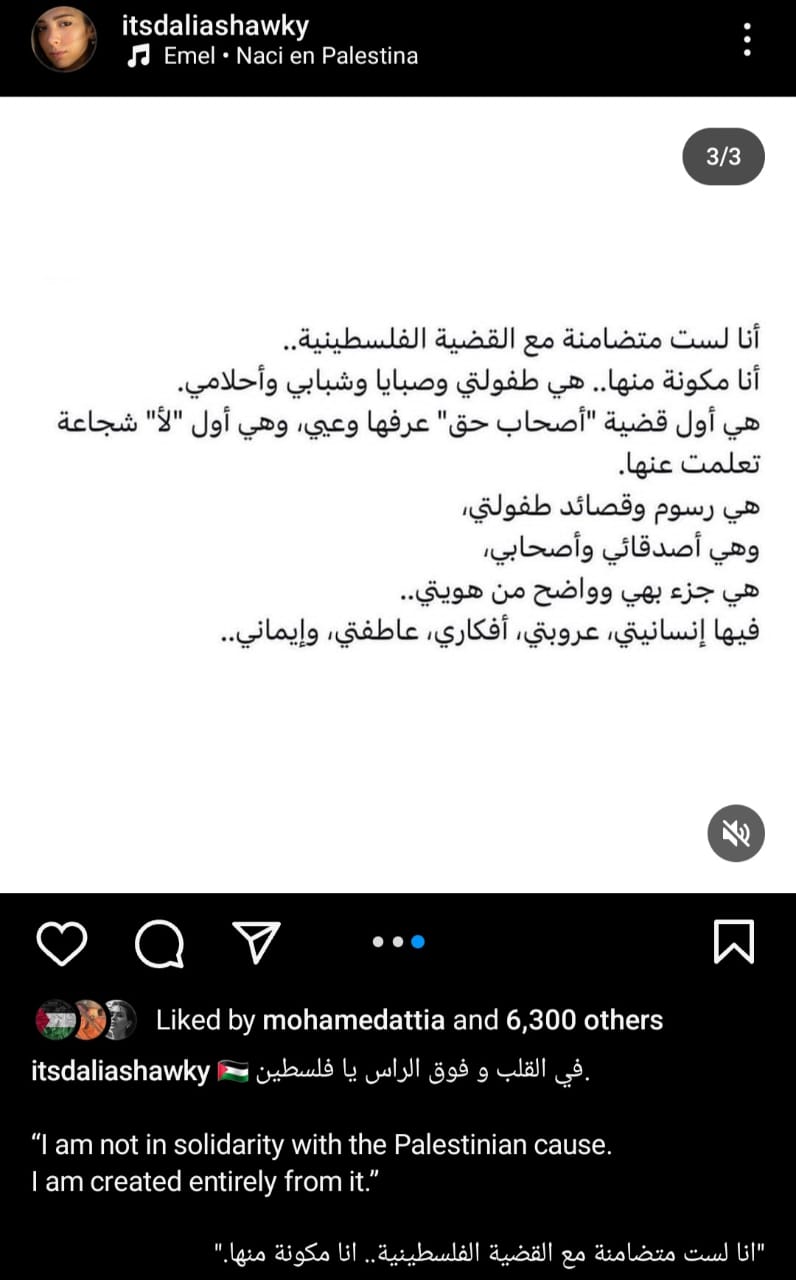Open itsdaliashawky username in the caption
Screen dimensions: 796x1280
[x=121, y=1072]
